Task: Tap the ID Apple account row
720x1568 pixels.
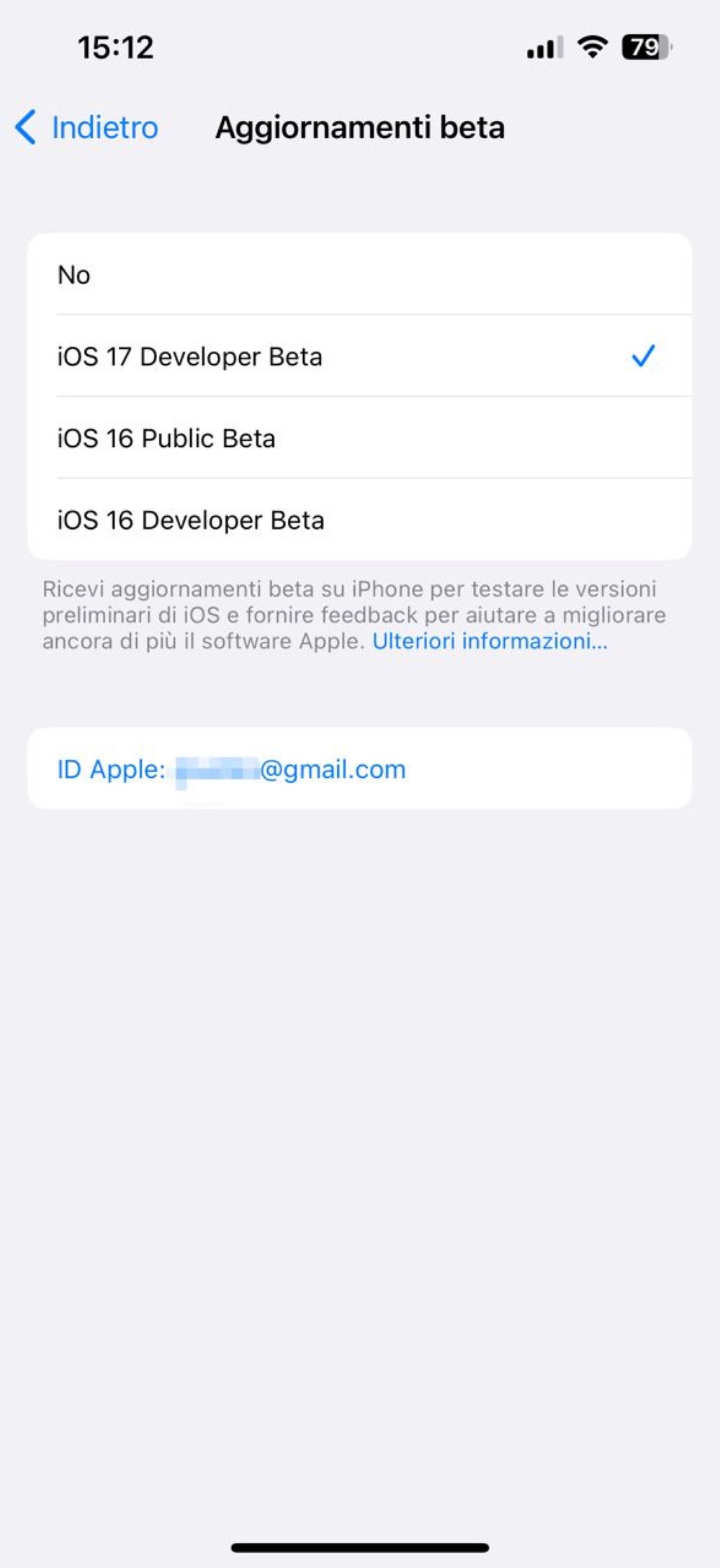Action: point(359,769)
